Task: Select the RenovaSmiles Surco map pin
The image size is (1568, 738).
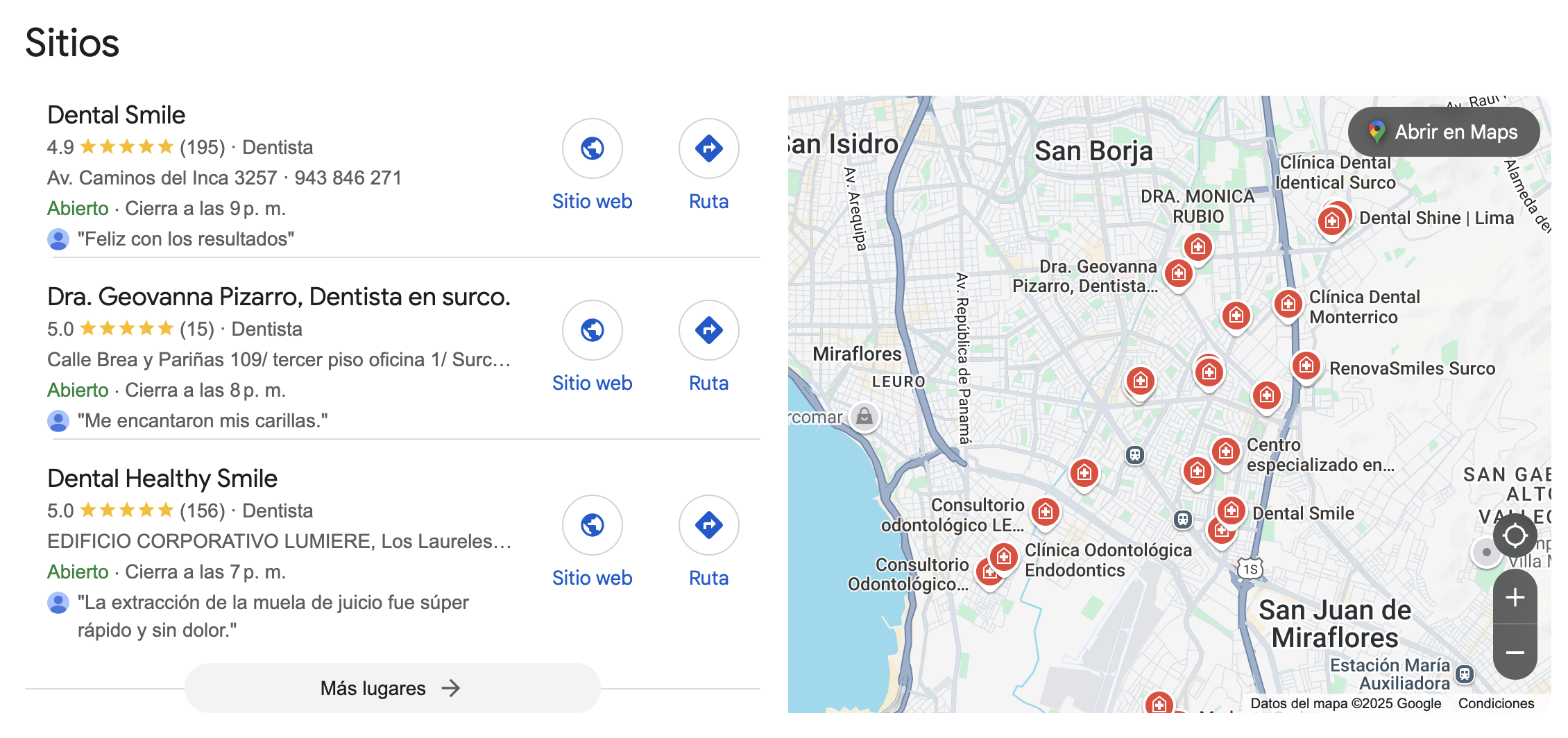Action: (x=1306, y=365)
